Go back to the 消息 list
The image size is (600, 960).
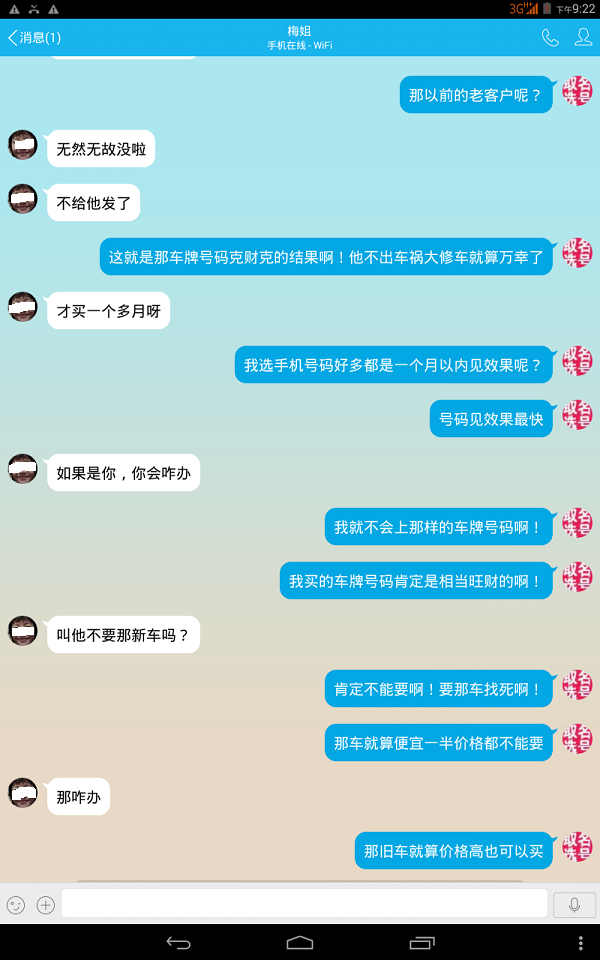[33, 38]
